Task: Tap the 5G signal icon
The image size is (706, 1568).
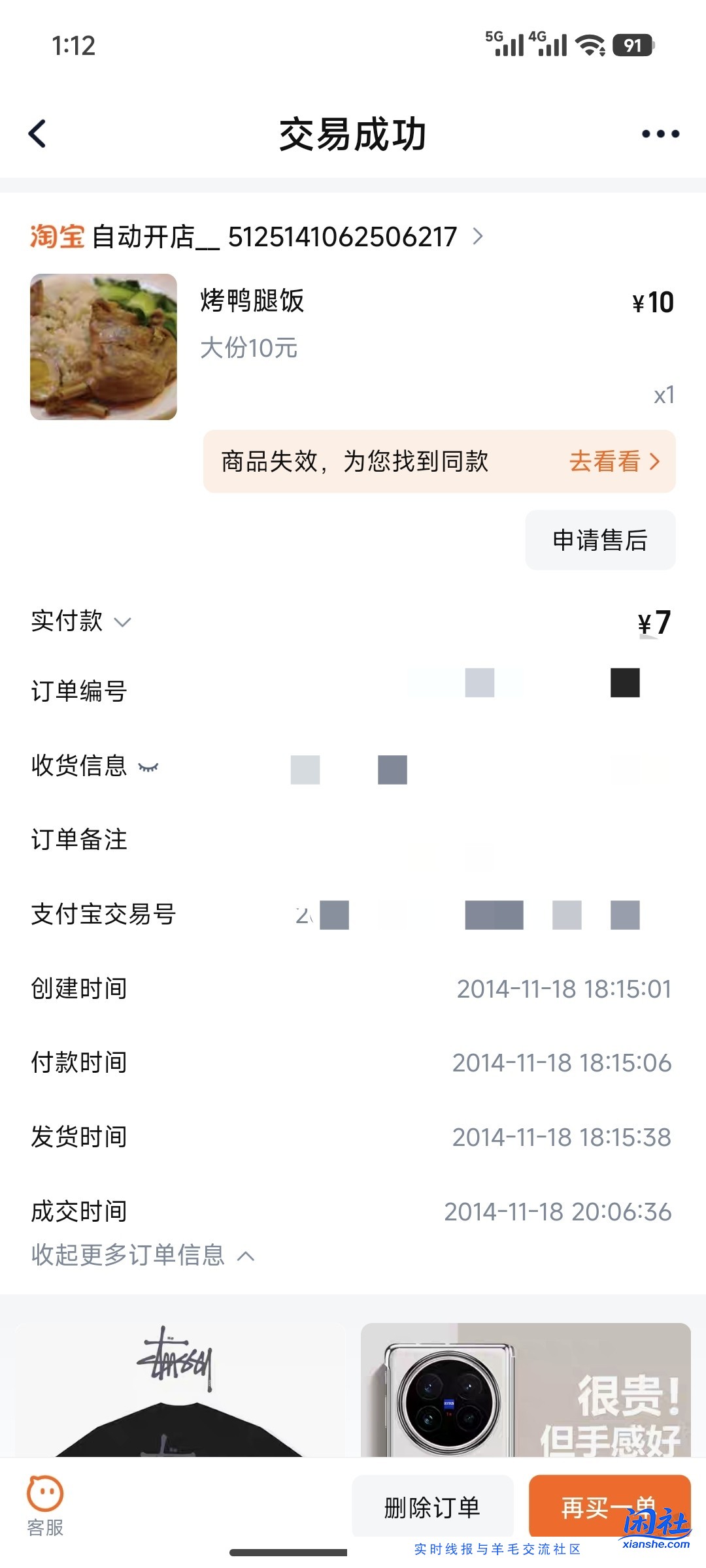Action: tap(507, 46)
